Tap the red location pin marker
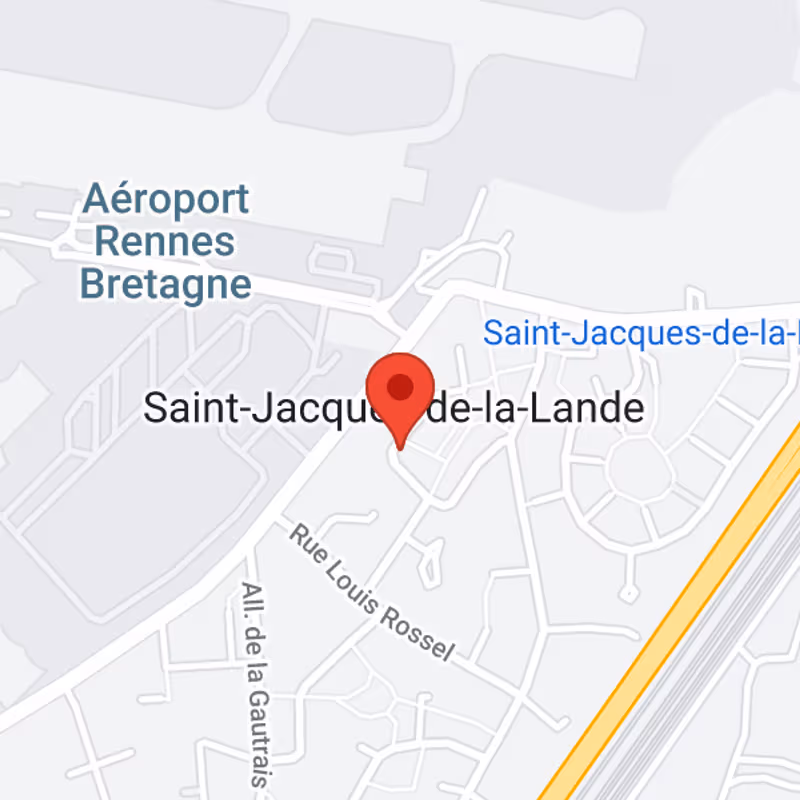Viewport: 800px width, 800px height. tap(400, 391)
